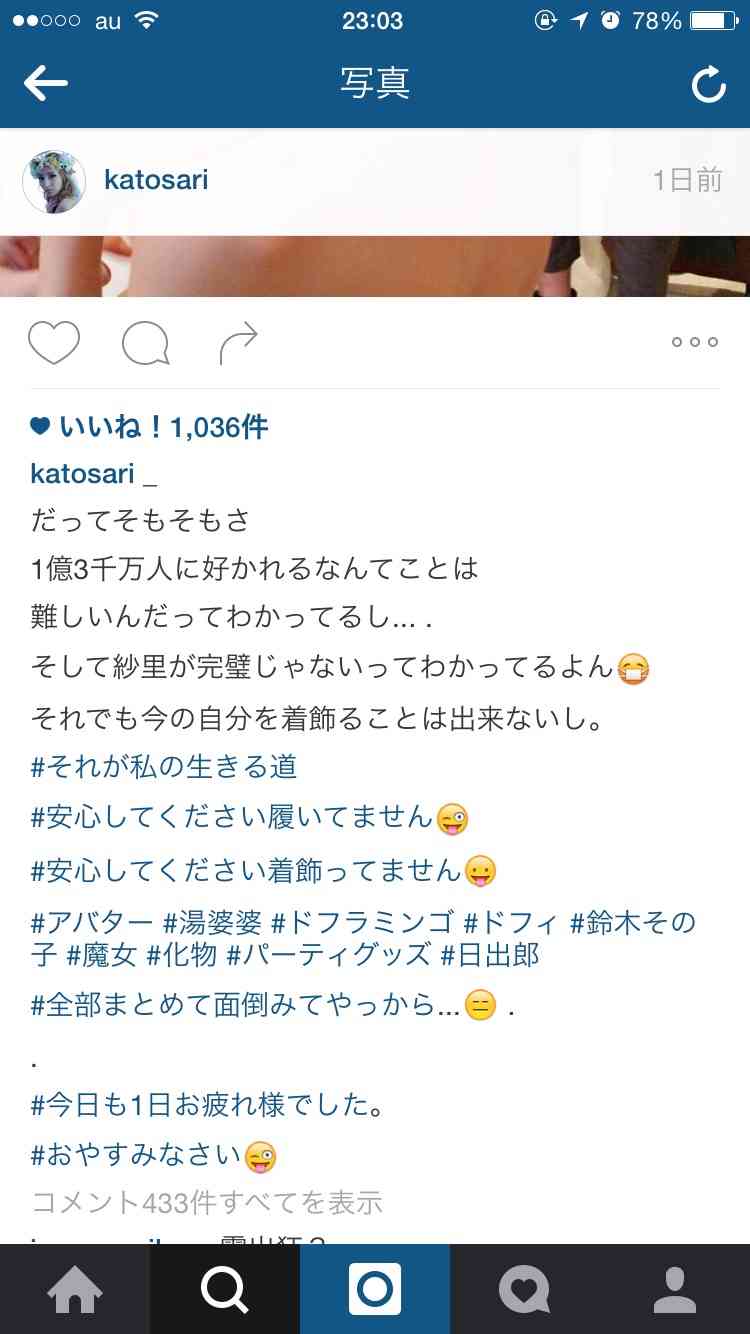Refresh the photo page
The image size is (750, 1334).
pyautogui.click(x=708, y=85)
